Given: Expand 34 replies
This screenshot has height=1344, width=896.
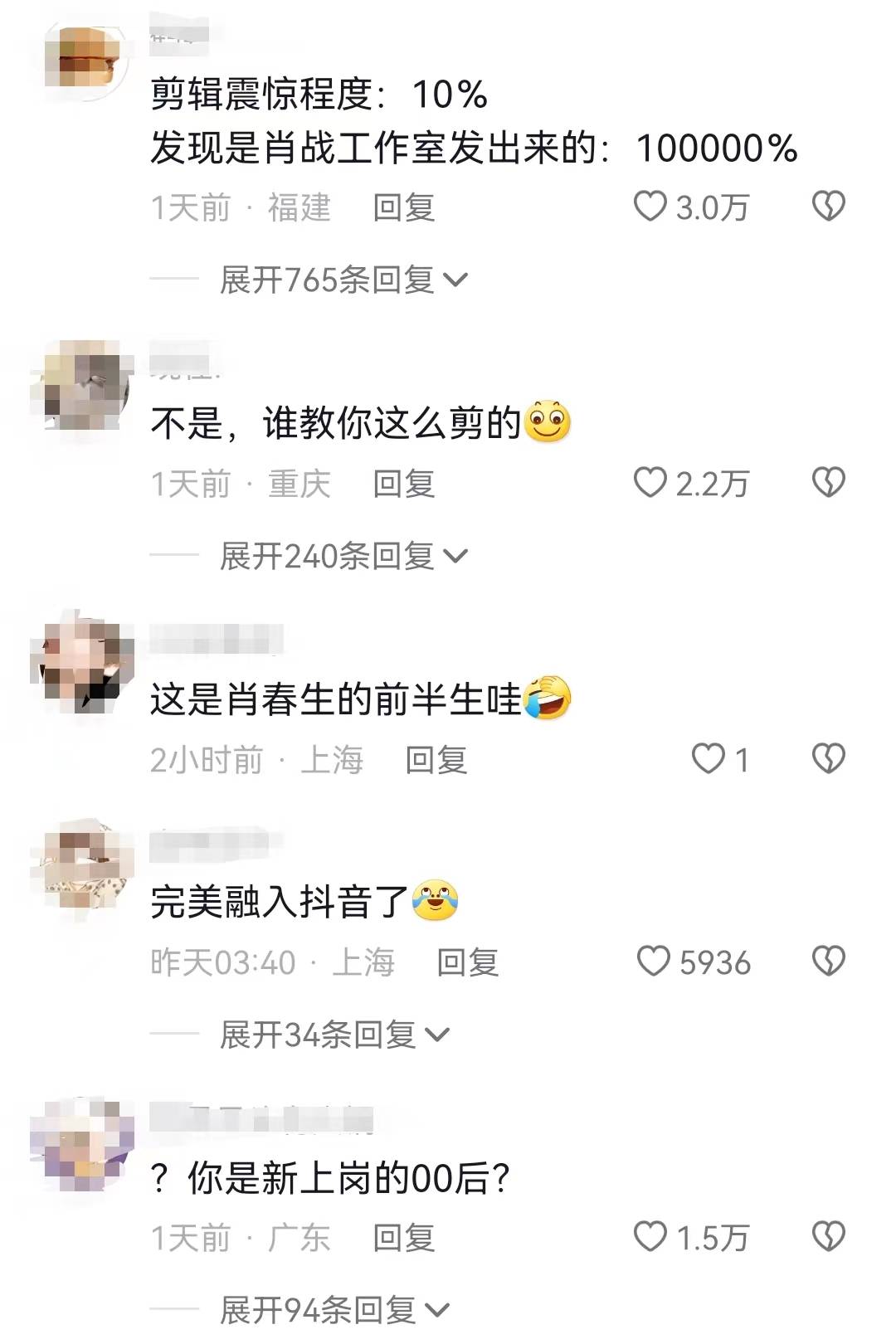Looking at the screenshot, I should (x=334, y=1035).
